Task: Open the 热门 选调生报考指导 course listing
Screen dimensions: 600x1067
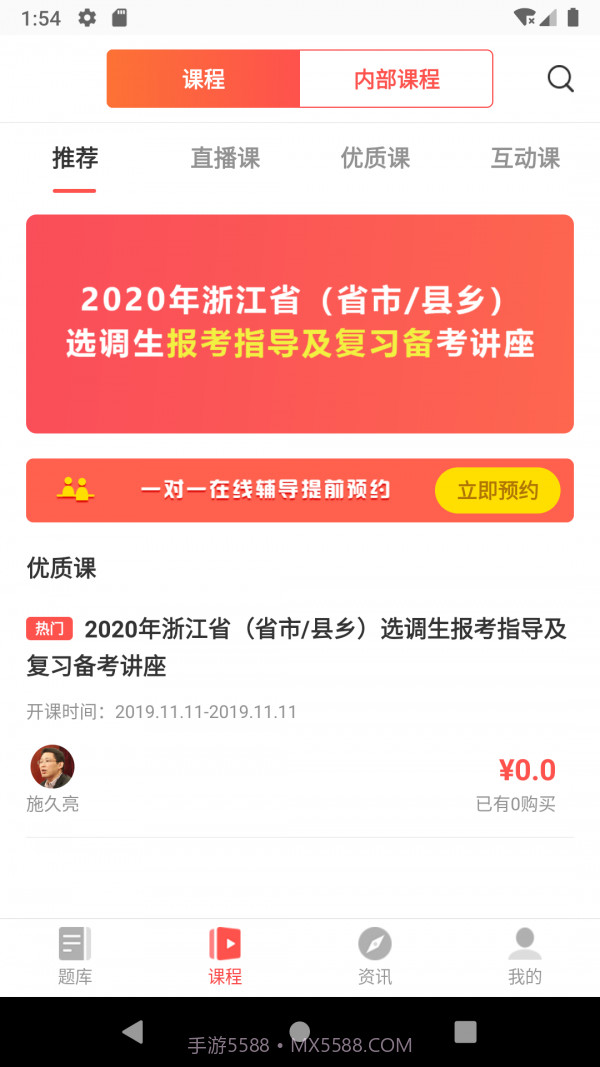Action: tap(300, 646)
